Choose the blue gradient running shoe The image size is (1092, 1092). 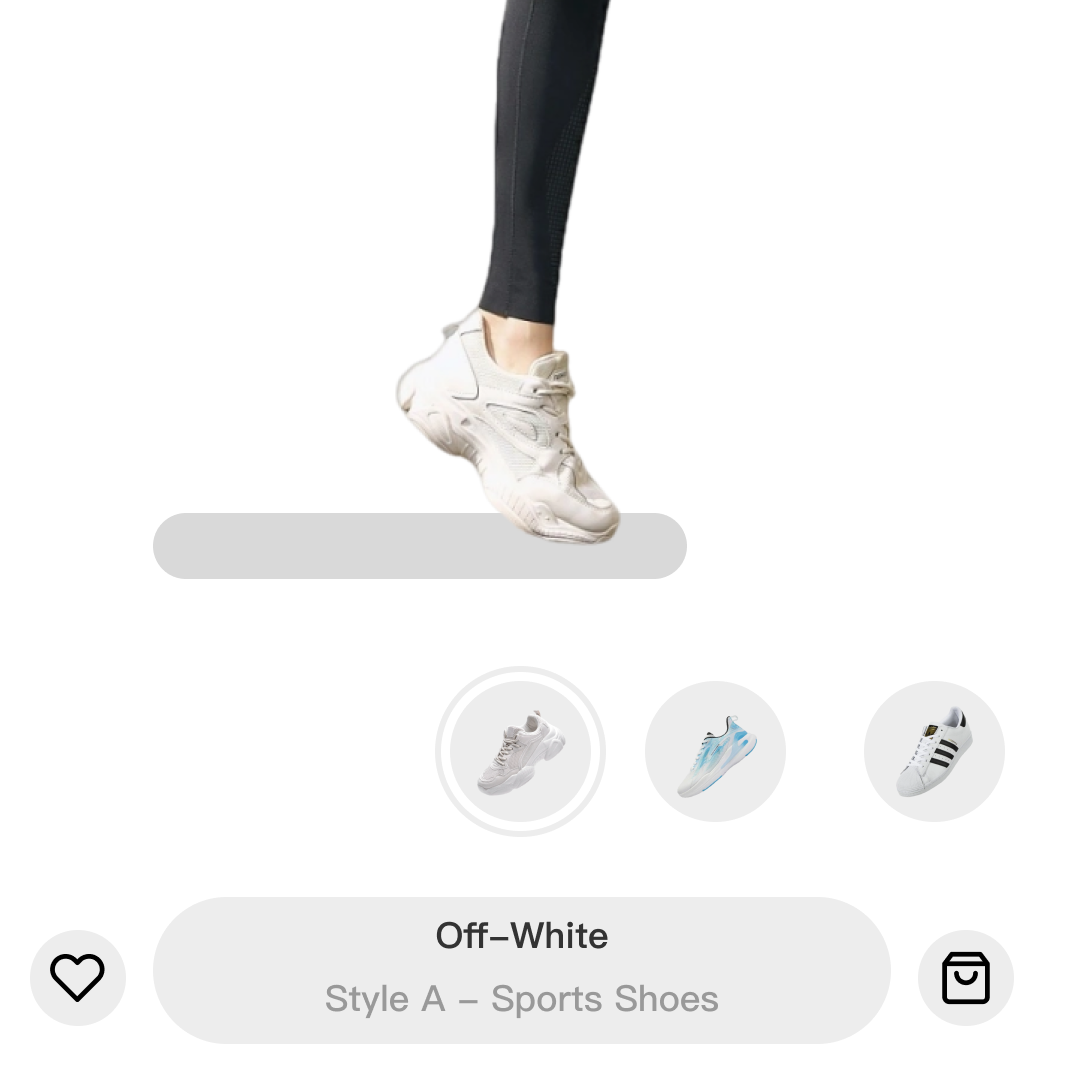715,752
